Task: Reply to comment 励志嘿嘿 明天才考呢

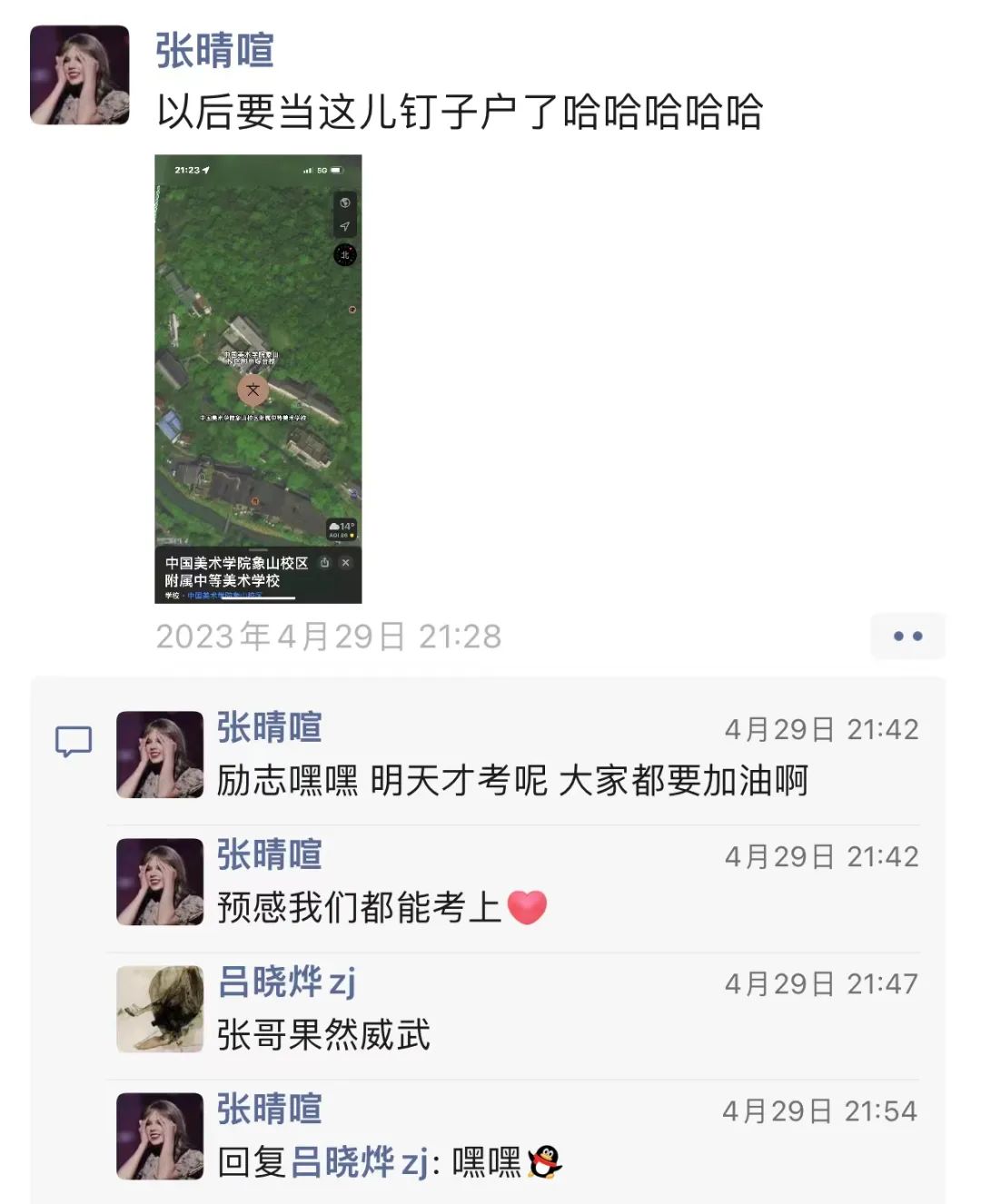Action: point(512,781)
